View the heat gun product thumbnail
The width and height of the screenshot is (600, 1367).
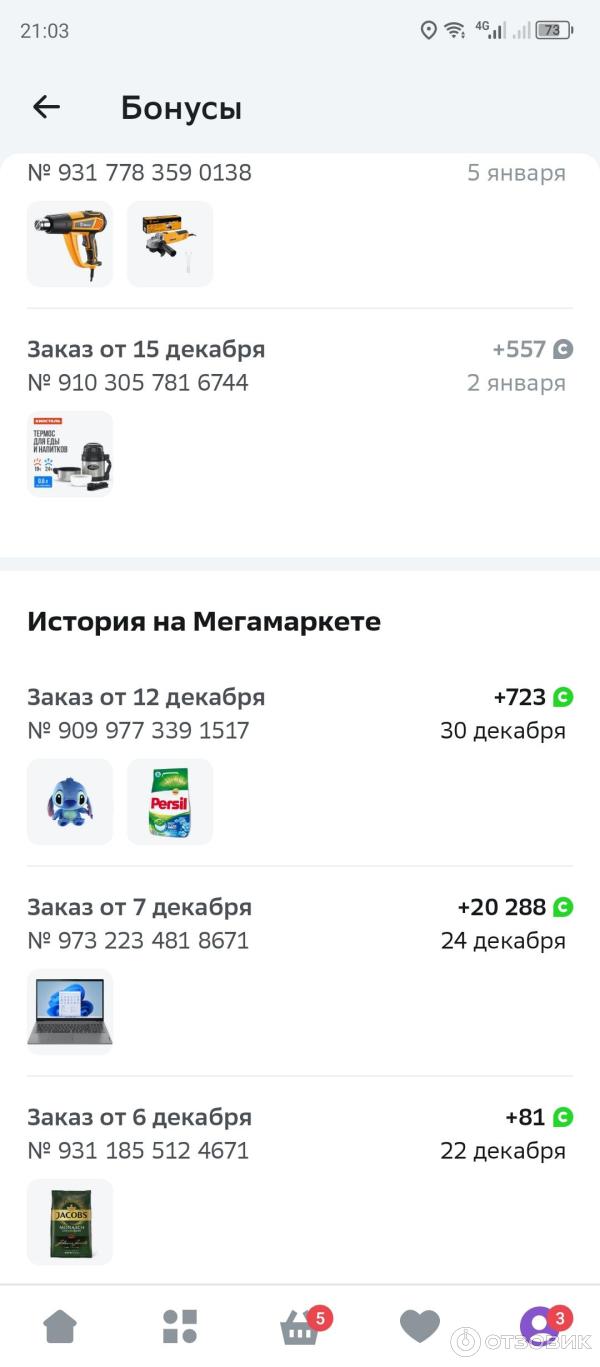coord(70,244)
